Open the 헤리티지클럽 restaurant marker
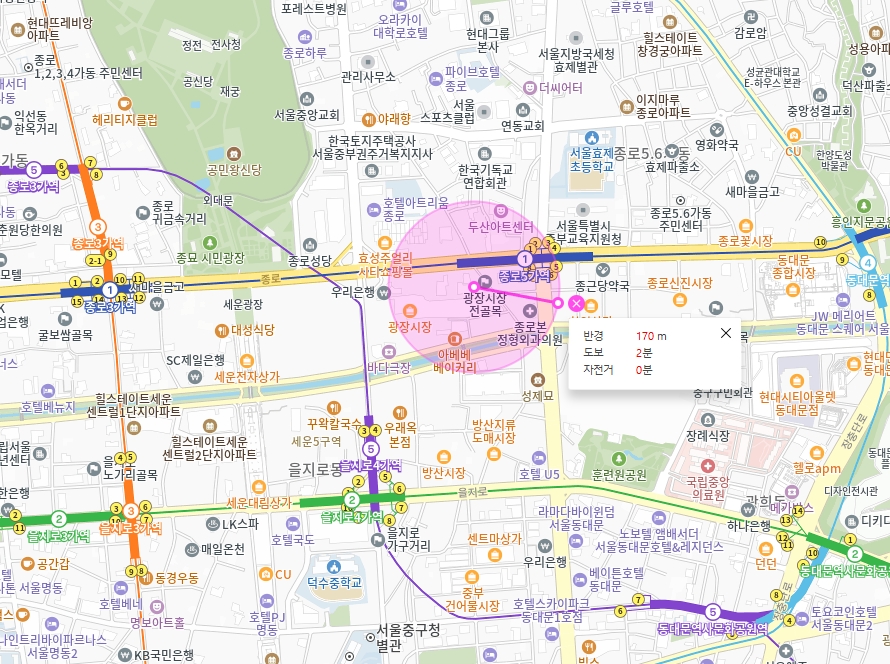The height and width of the screenshot is (664, 890). 124,103
